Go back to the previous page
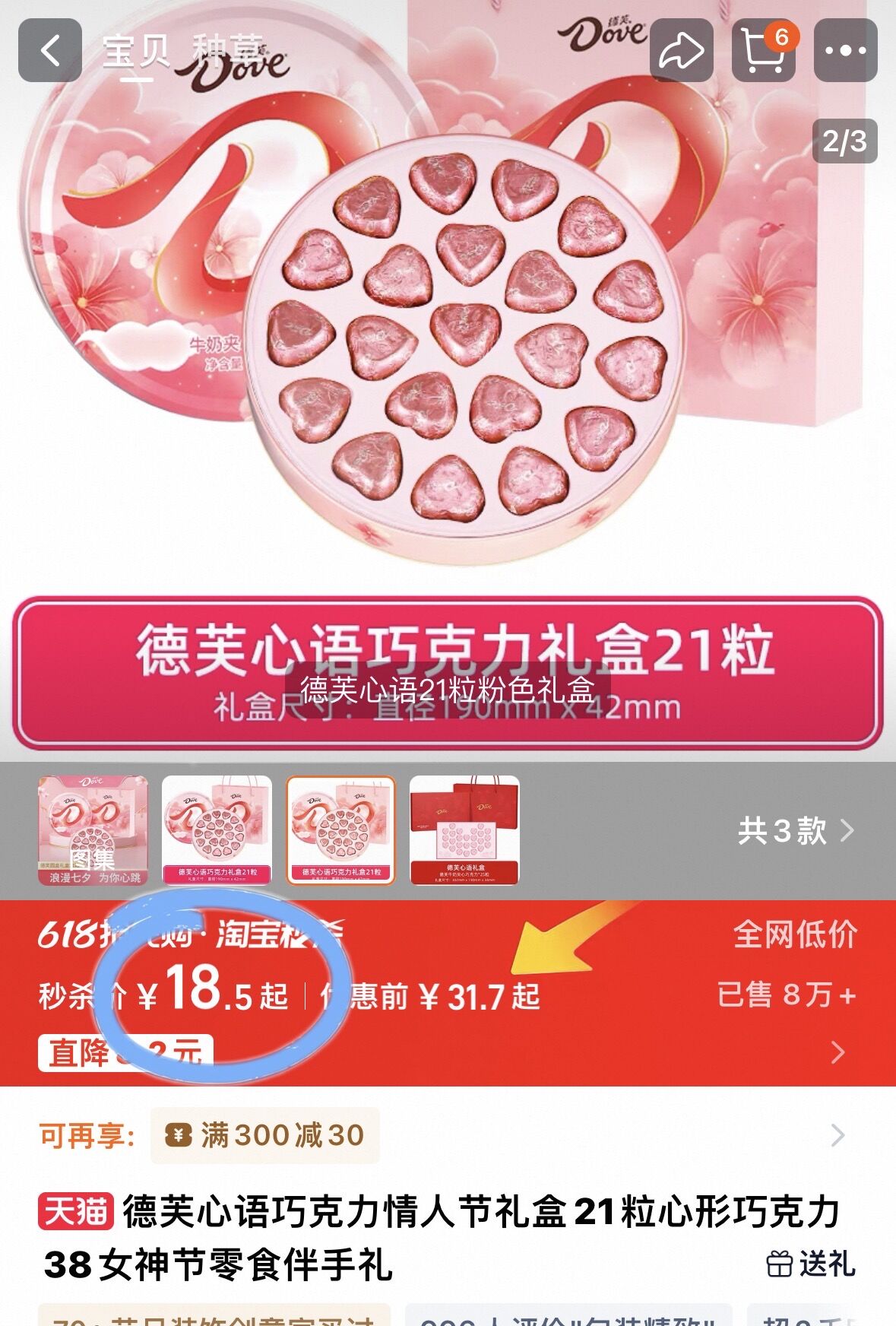Image resolution: width=896 pixels, height=1326 pixels. point(50,50)
